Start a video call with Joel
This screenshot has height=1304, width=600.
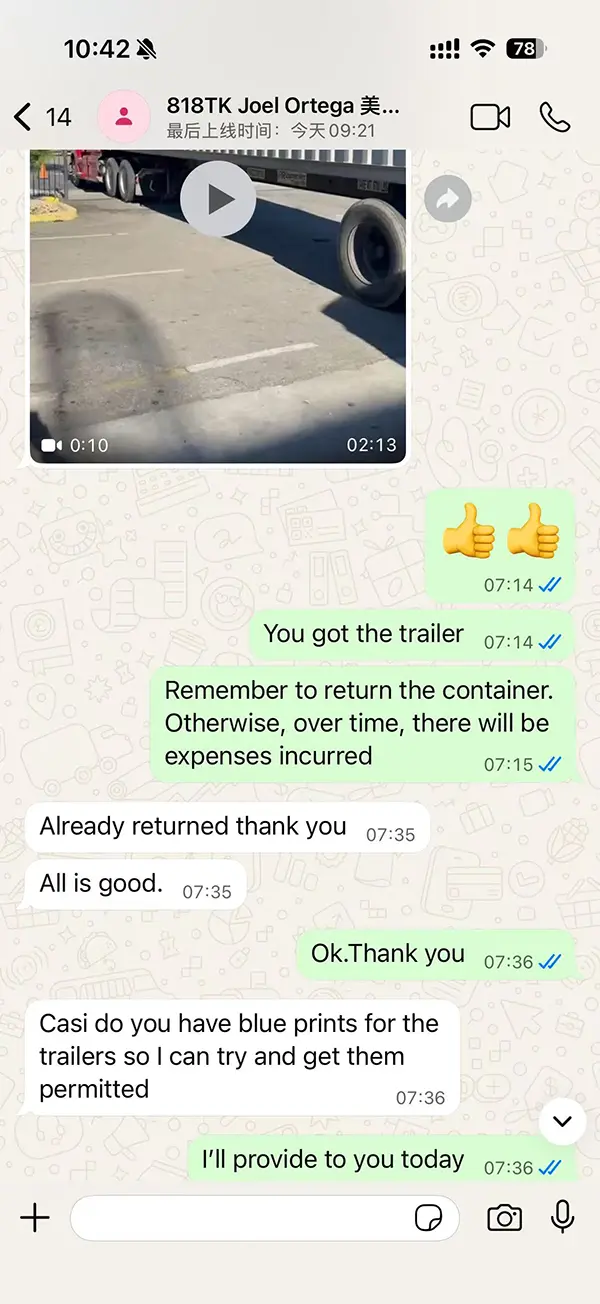(491, 117)
